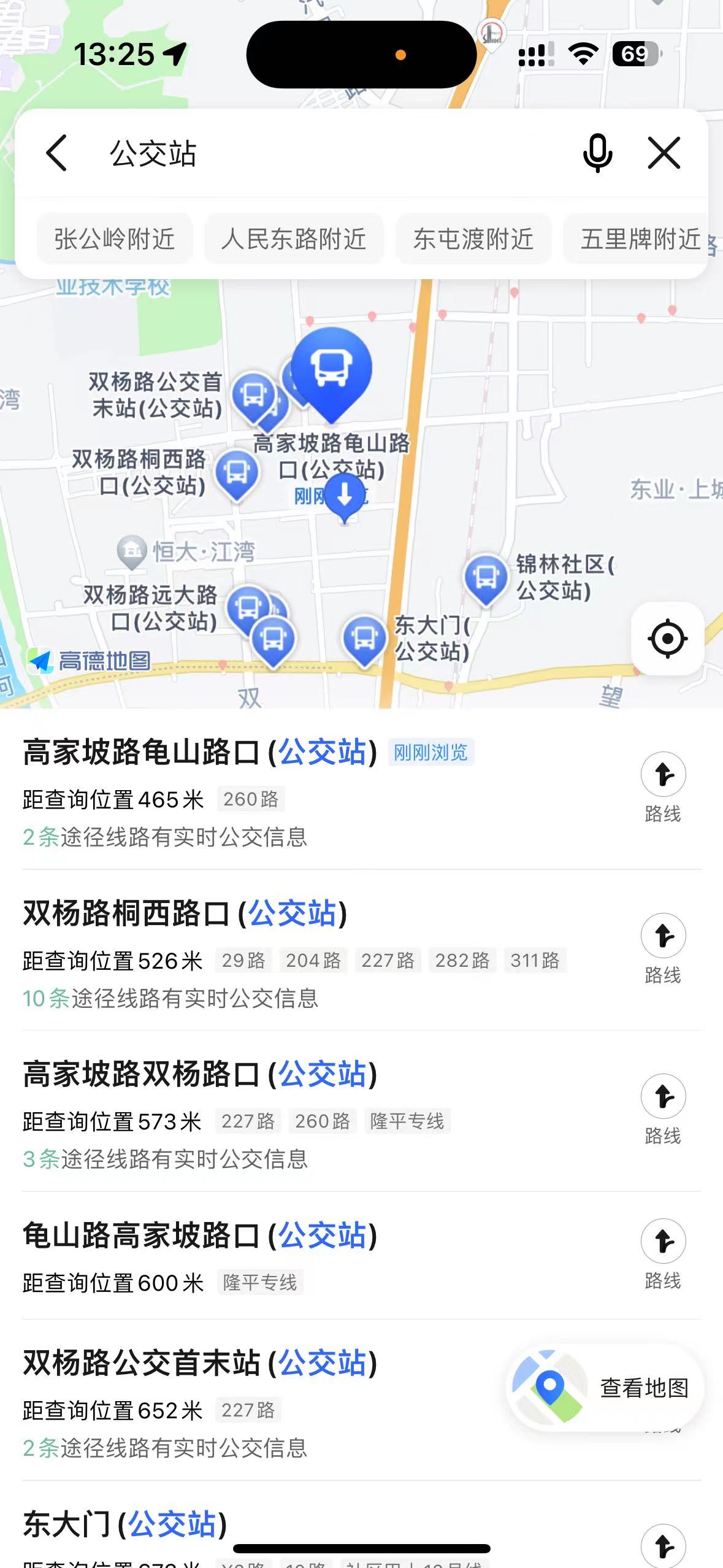Go back using the arrow in the search bar
The image size is (723, 1568).
coord(56,153)
